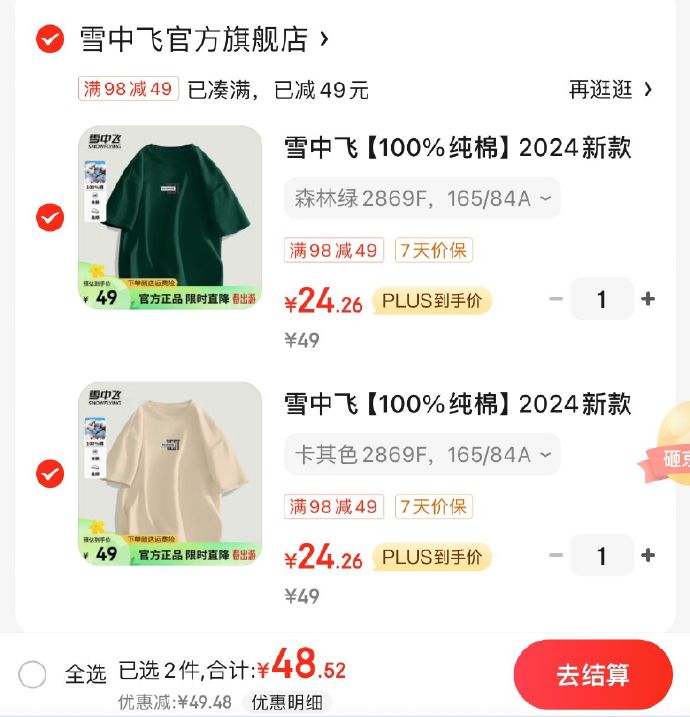View 优惠明细 discount details
The width and height of the screenshot is (690, 717).
291,702
